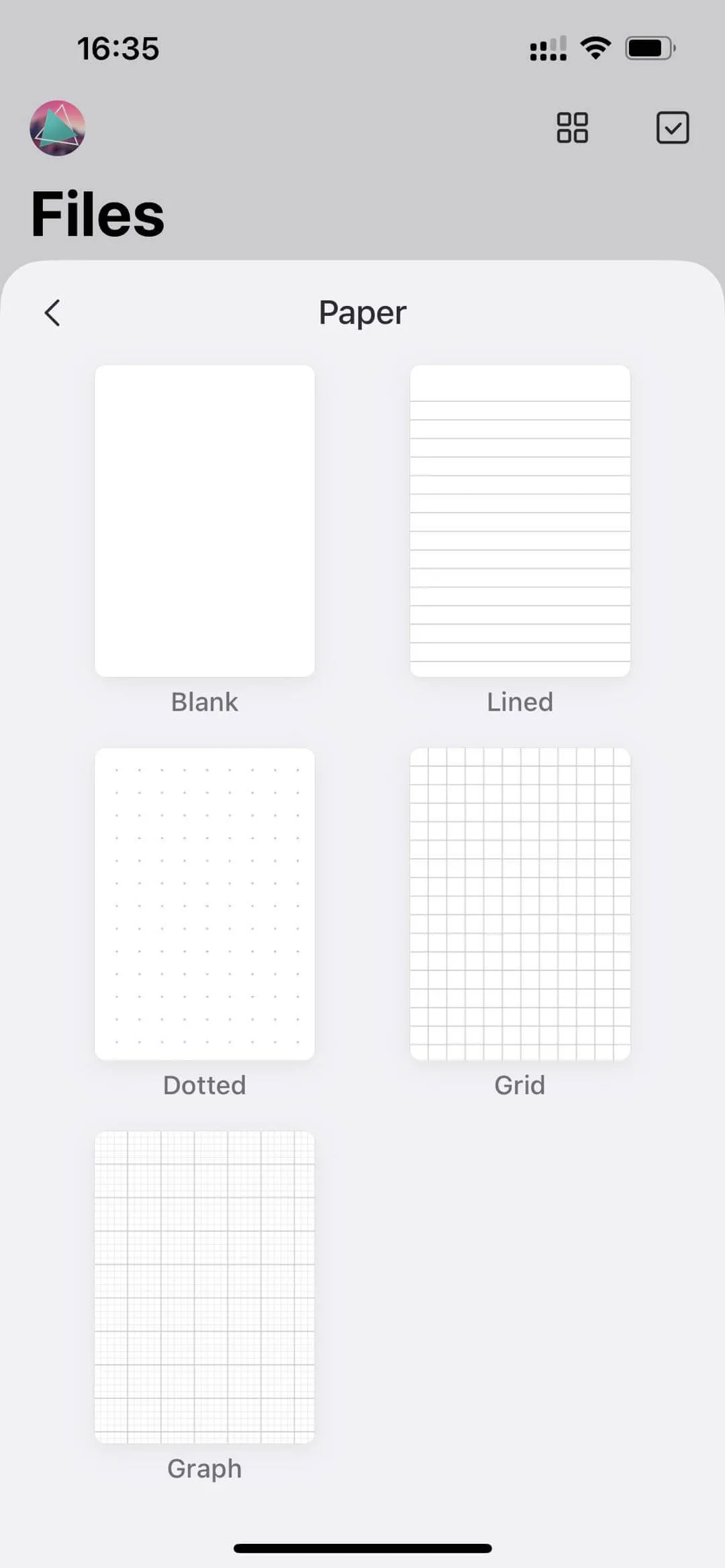This screenshot has width=725, height=1568.
Task: Pick the Dotted paper template
Action: pyautogui.click(x=205, y=904)
